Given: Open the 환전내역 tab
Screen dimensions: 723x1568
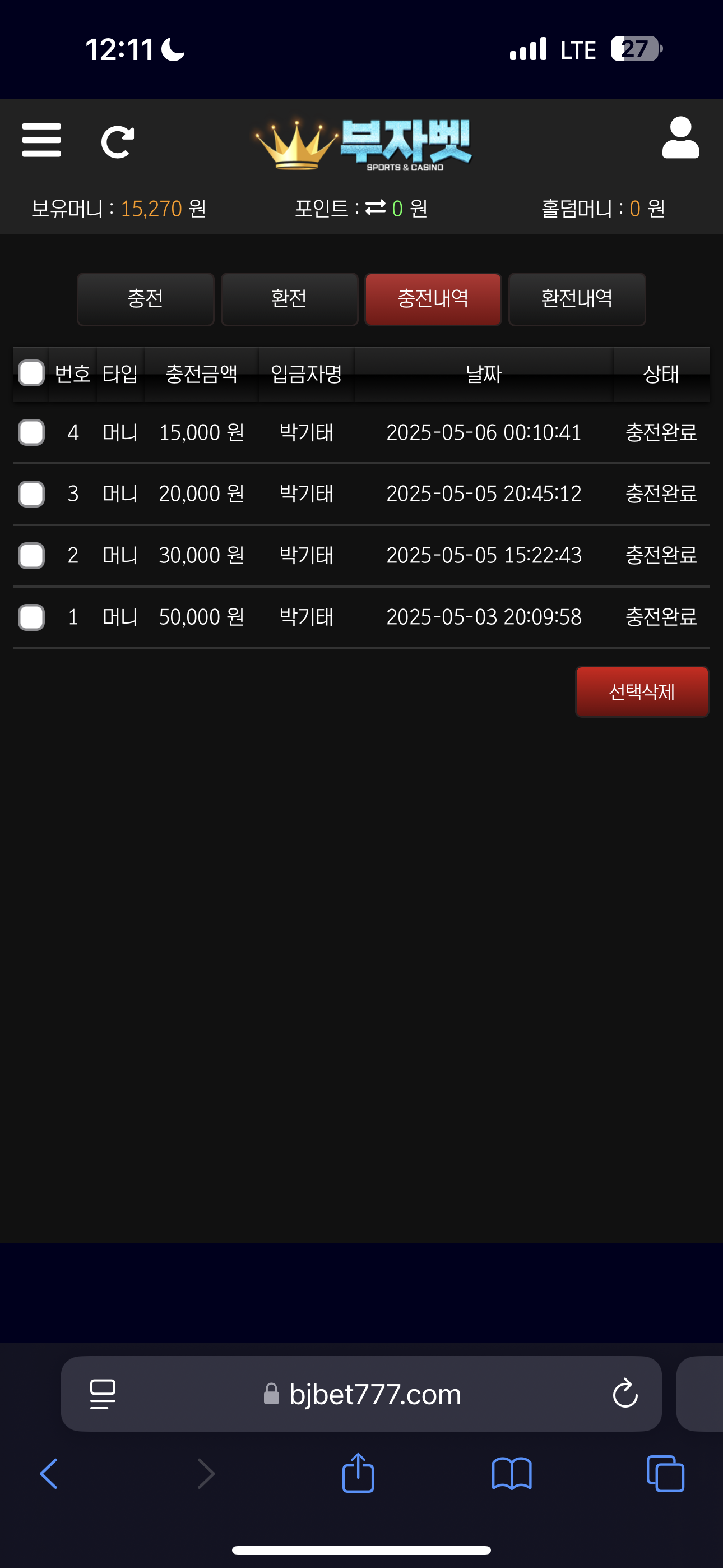Looking at the screenshot, I should [576, 299].
